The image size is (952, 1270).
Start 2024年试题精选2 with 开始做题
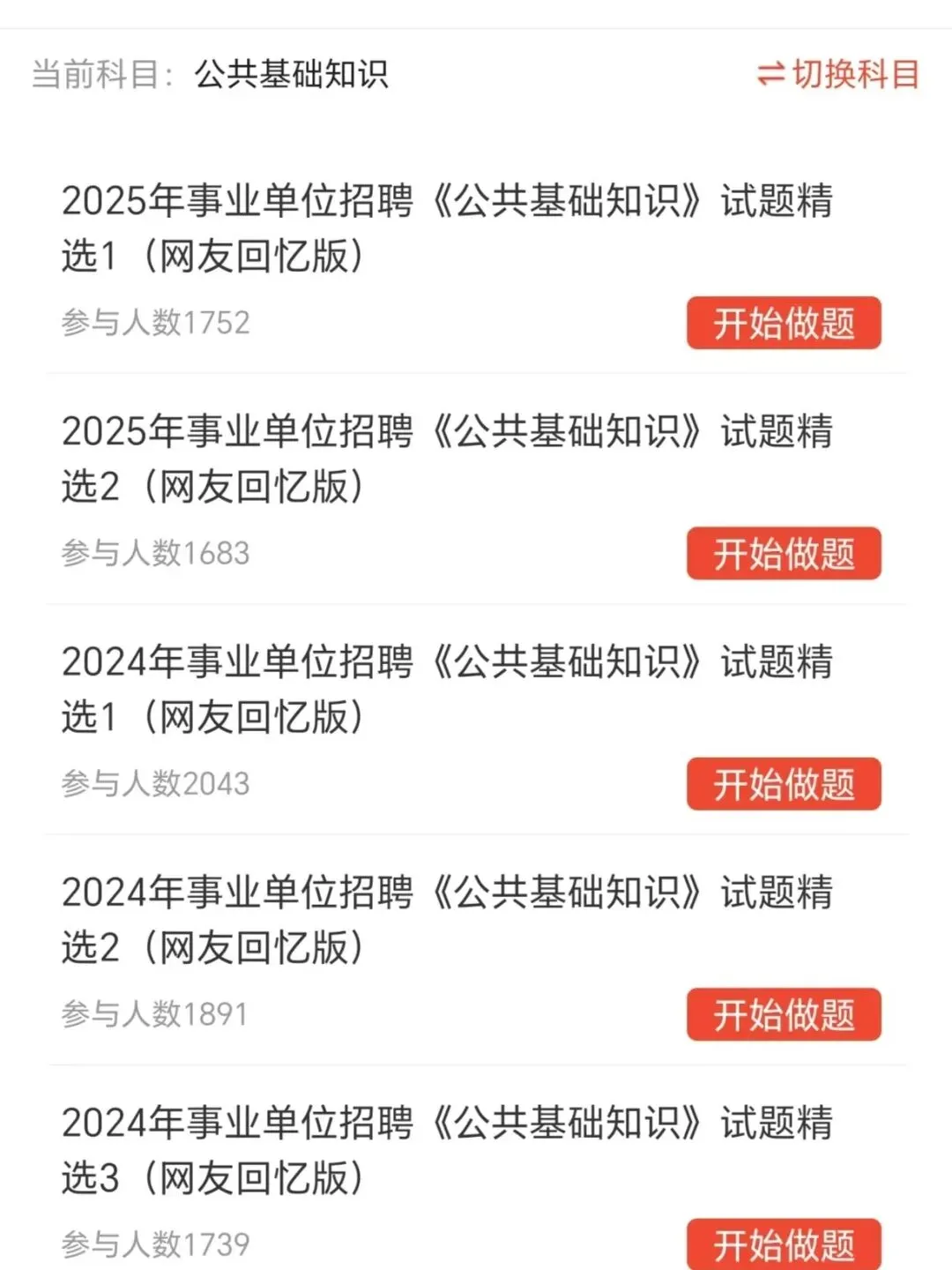pyautogui.click(x=784, y=1014)
